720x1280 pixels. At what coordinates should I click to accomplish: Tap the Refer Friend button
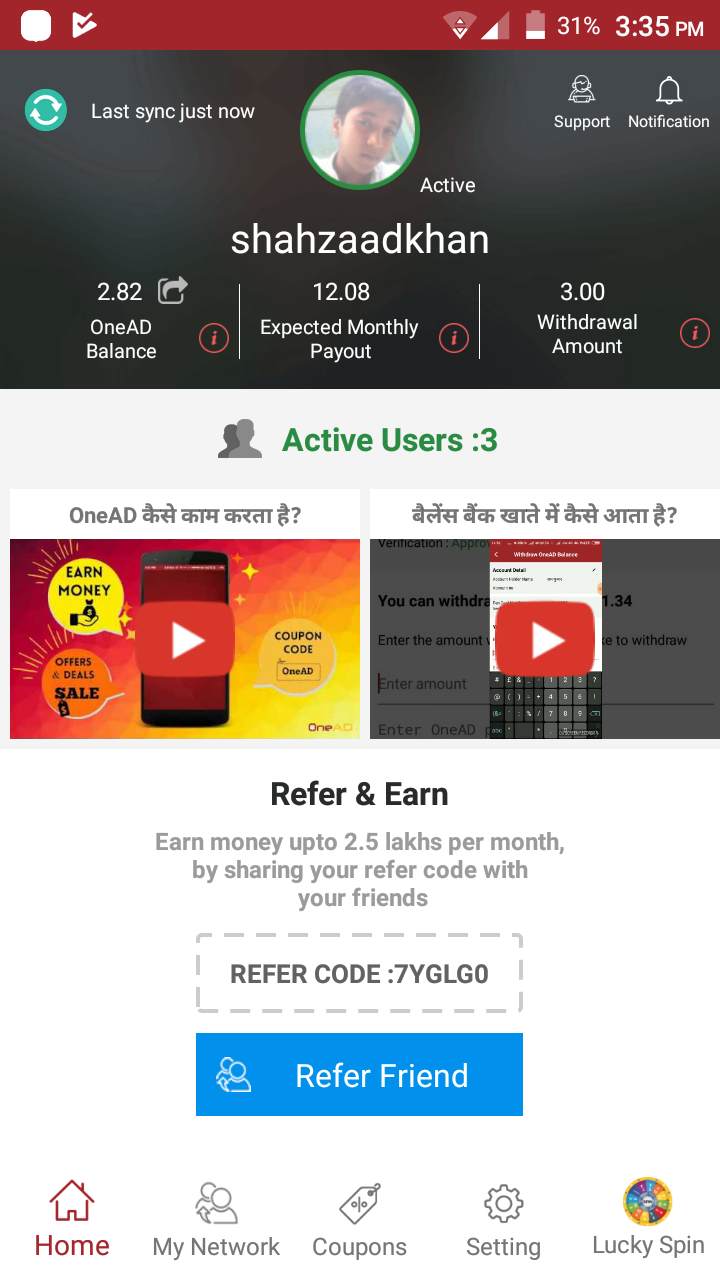click(x=360, y=1075)
